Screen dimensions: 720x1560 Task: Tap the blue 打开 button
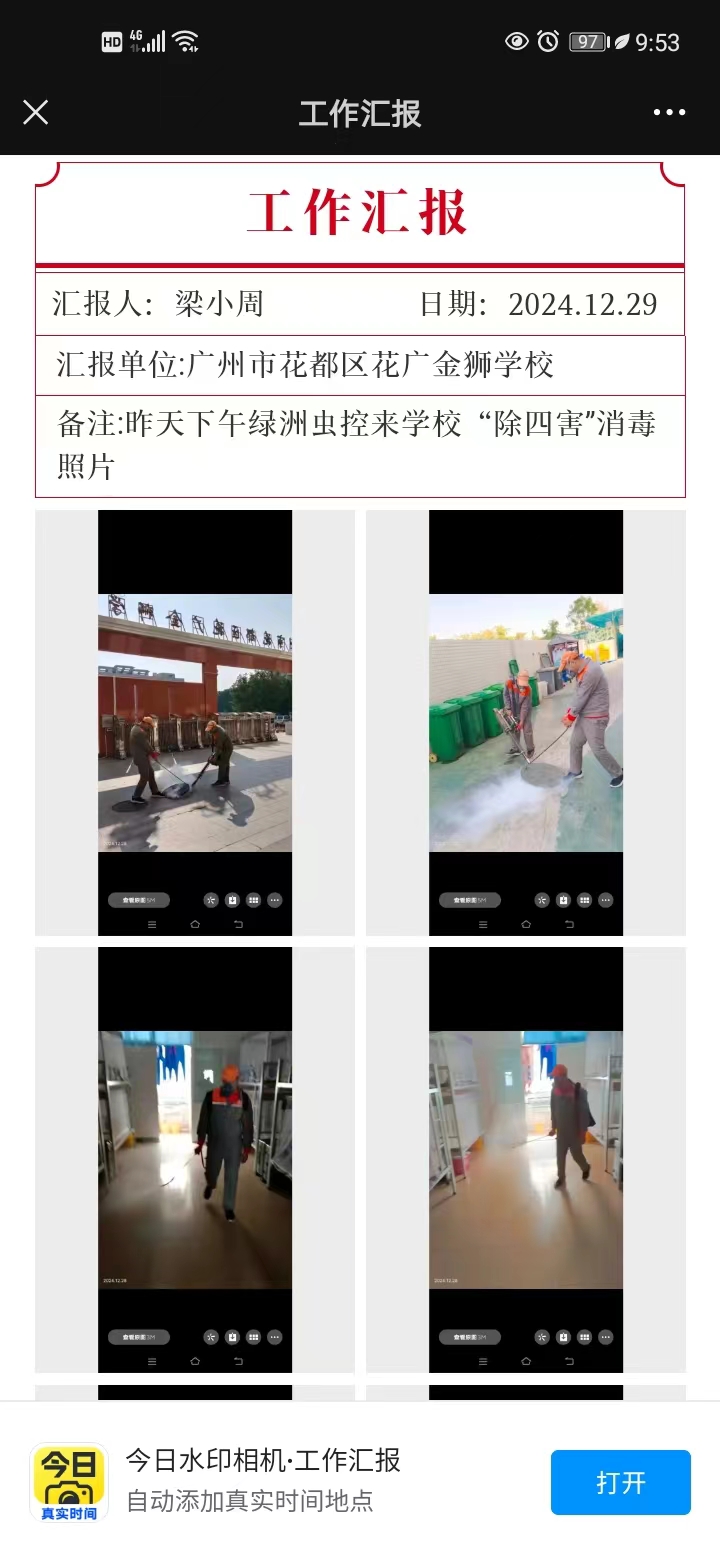pos(620,1482)
